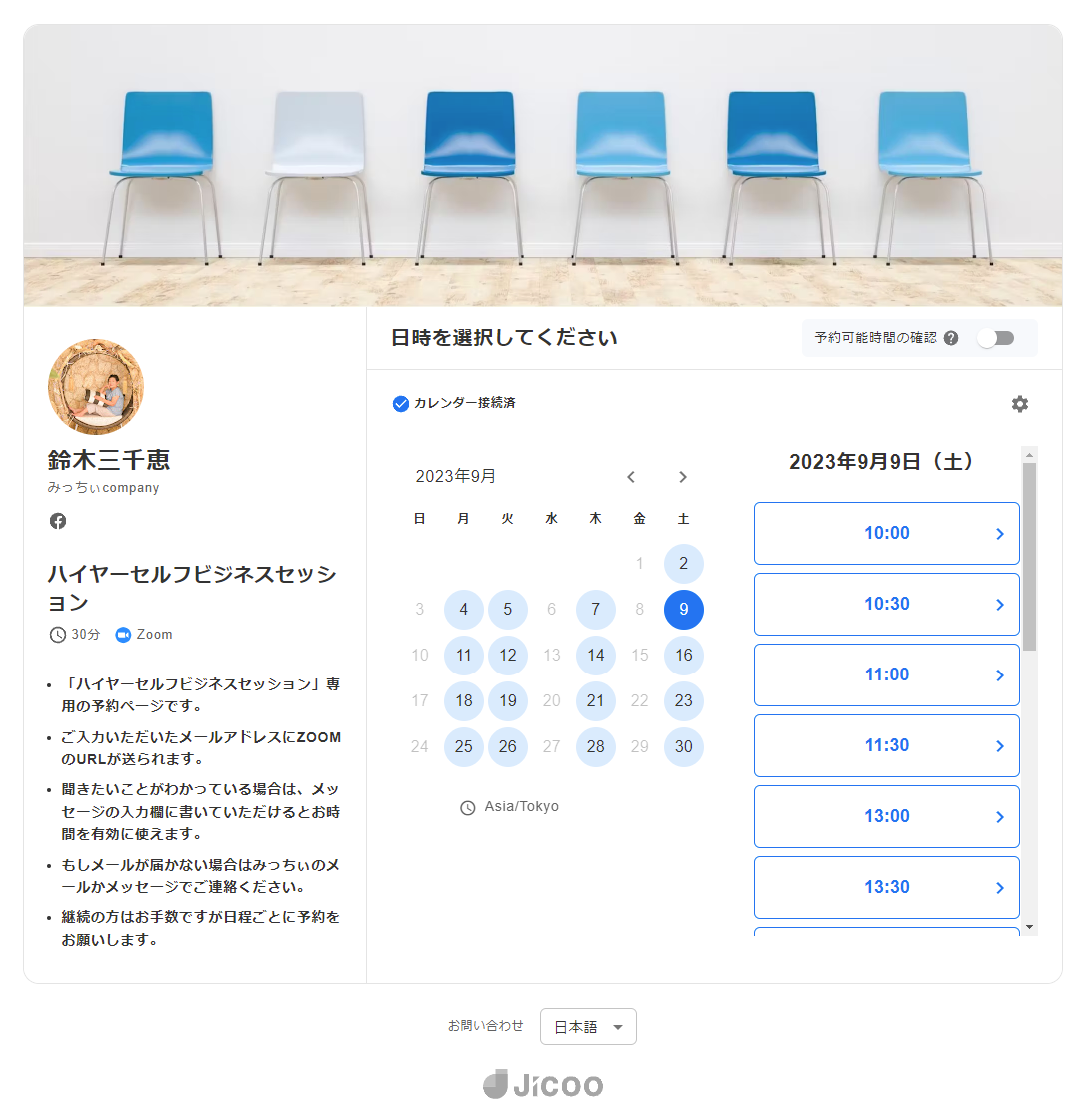Open the calendar settings gear
This screenshot has width=1083, height=1120.
[1019, 404]
